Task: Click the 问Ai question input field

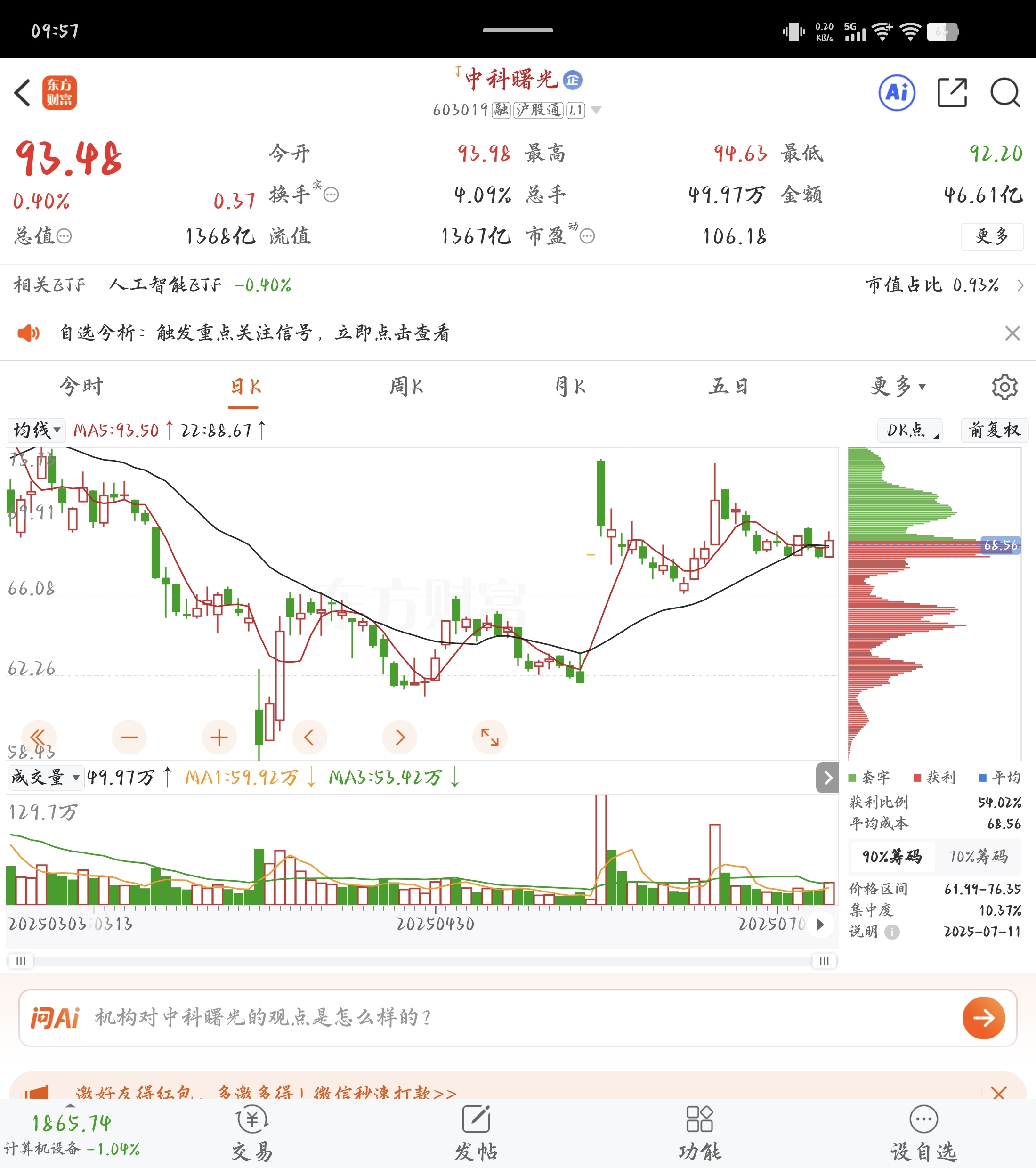Action: coord(400,1018)
